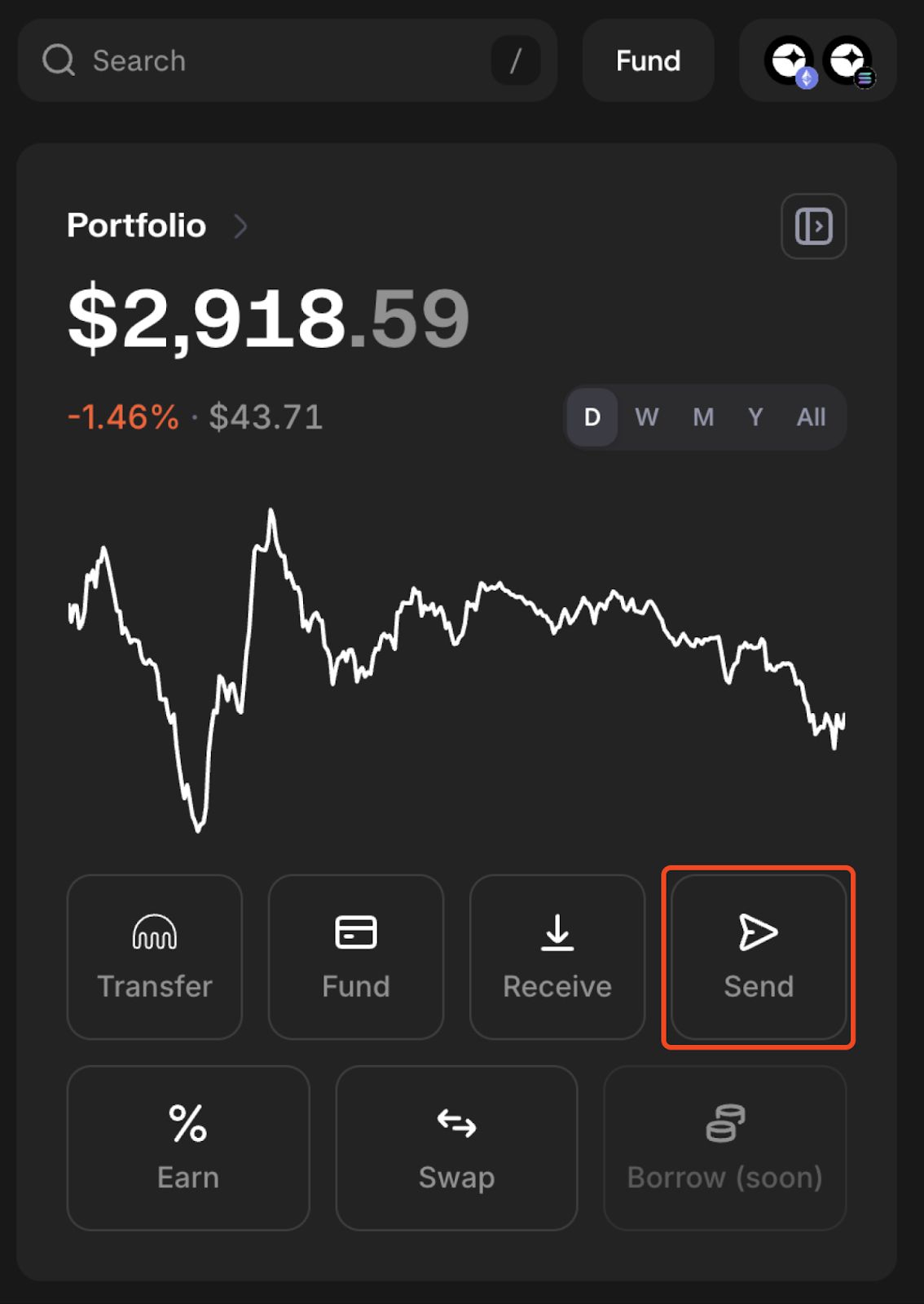Tap Send to send crypto
The height and width of the screenshot is (1304, 924).
coord(759,957)
